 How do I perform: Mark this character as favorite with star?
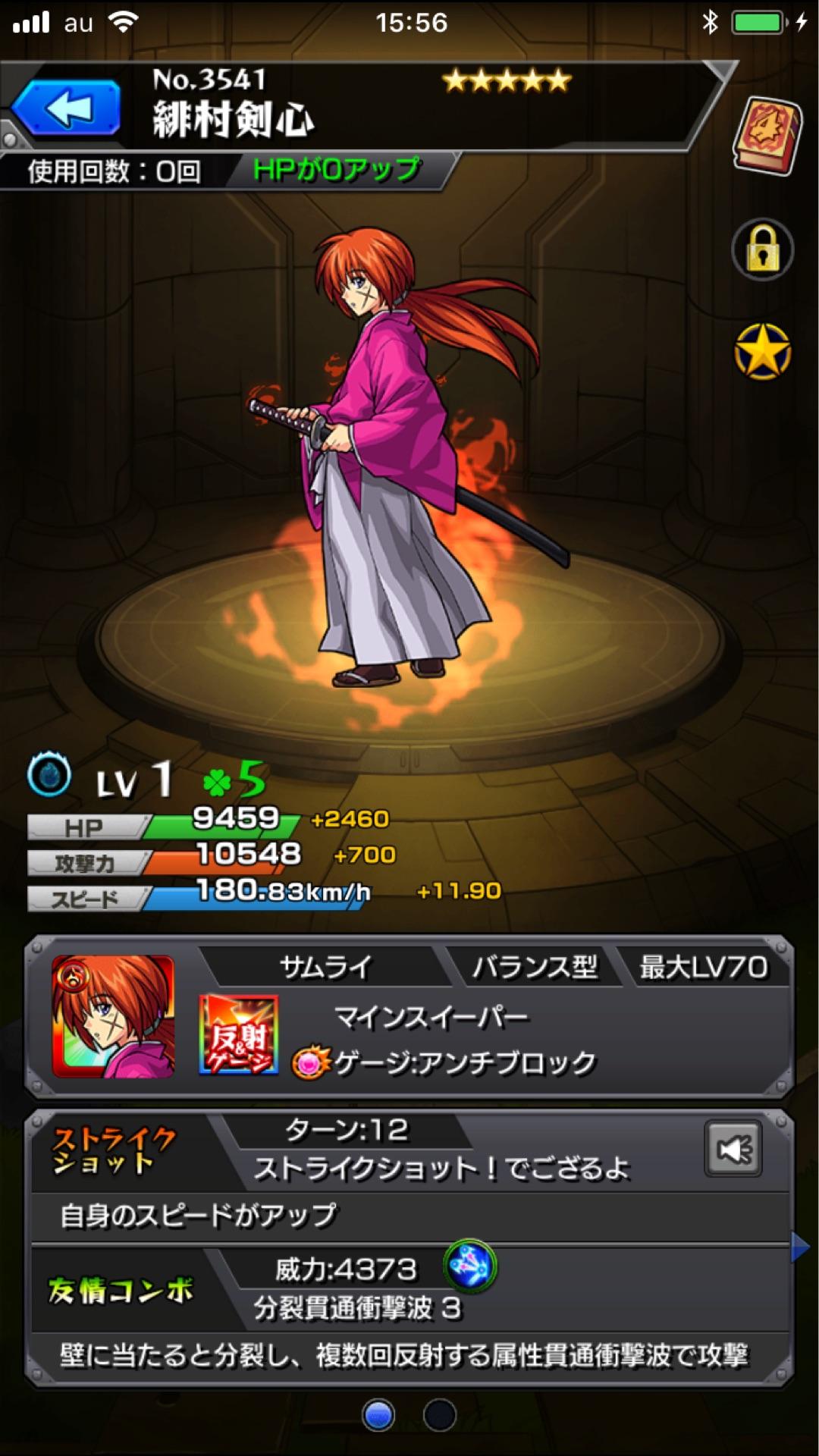[762, 352]
